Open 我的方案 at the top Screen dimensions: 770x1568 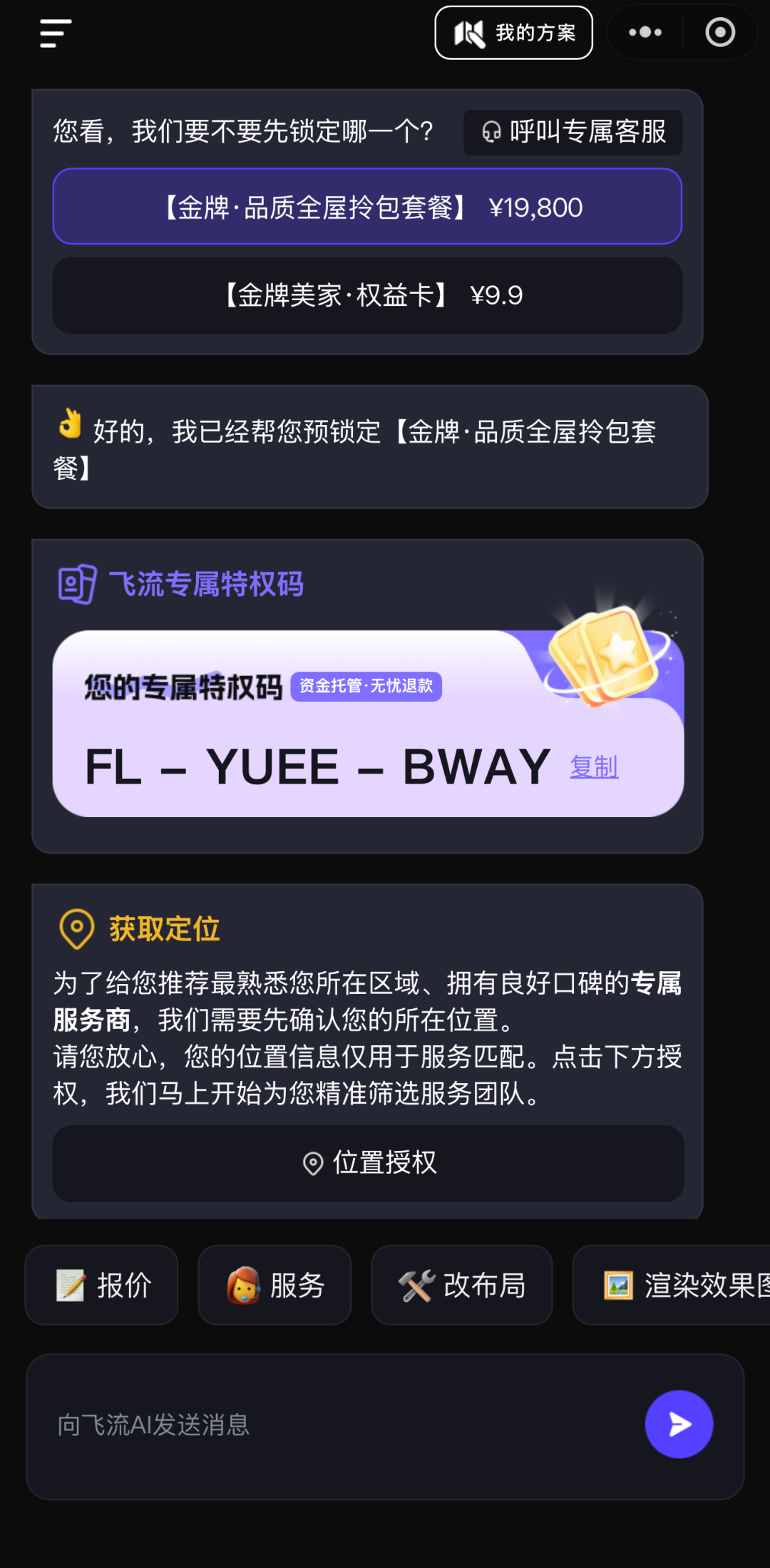(x=513, y=32)
